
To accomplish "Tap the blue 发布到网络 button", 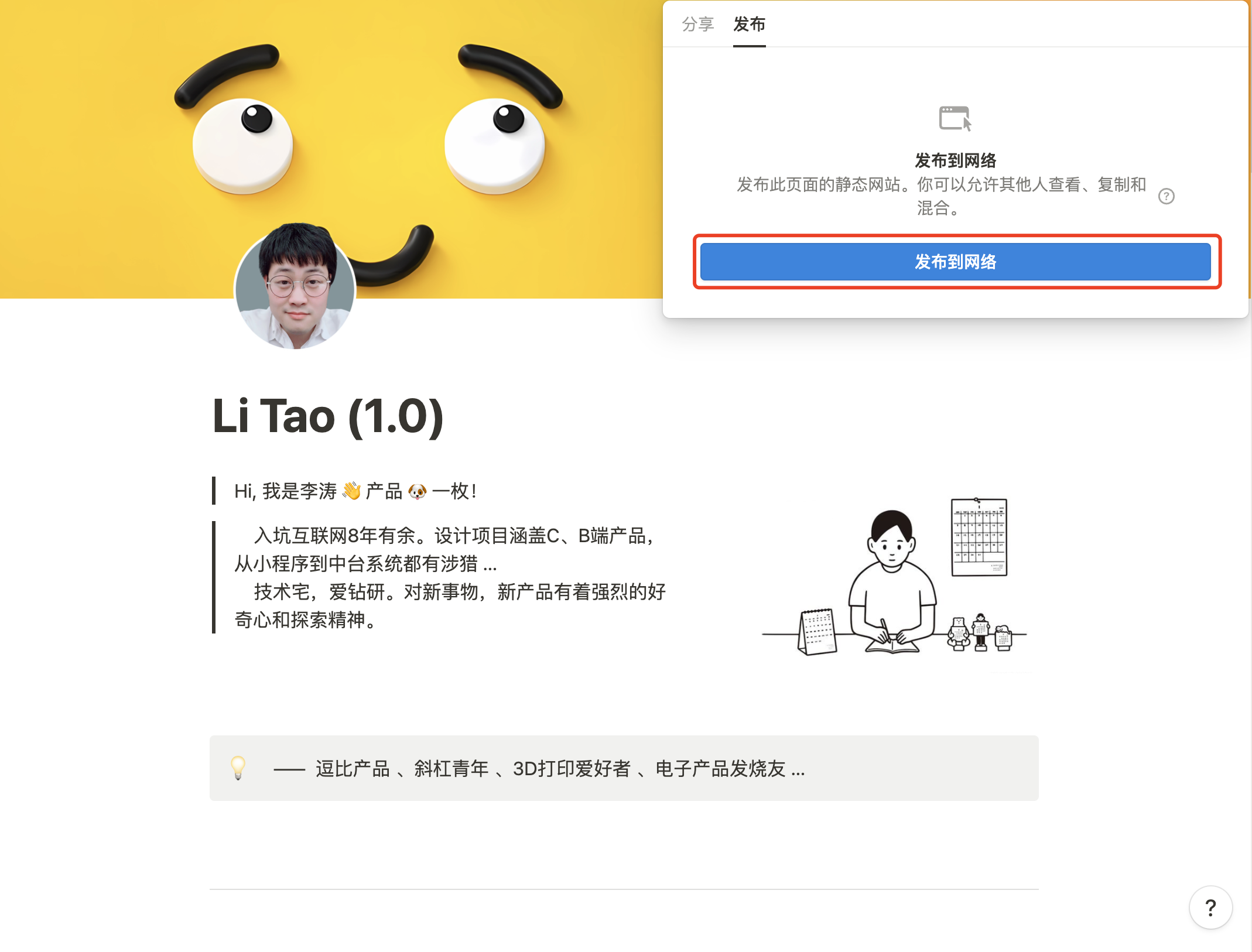I will click(955, 262).
